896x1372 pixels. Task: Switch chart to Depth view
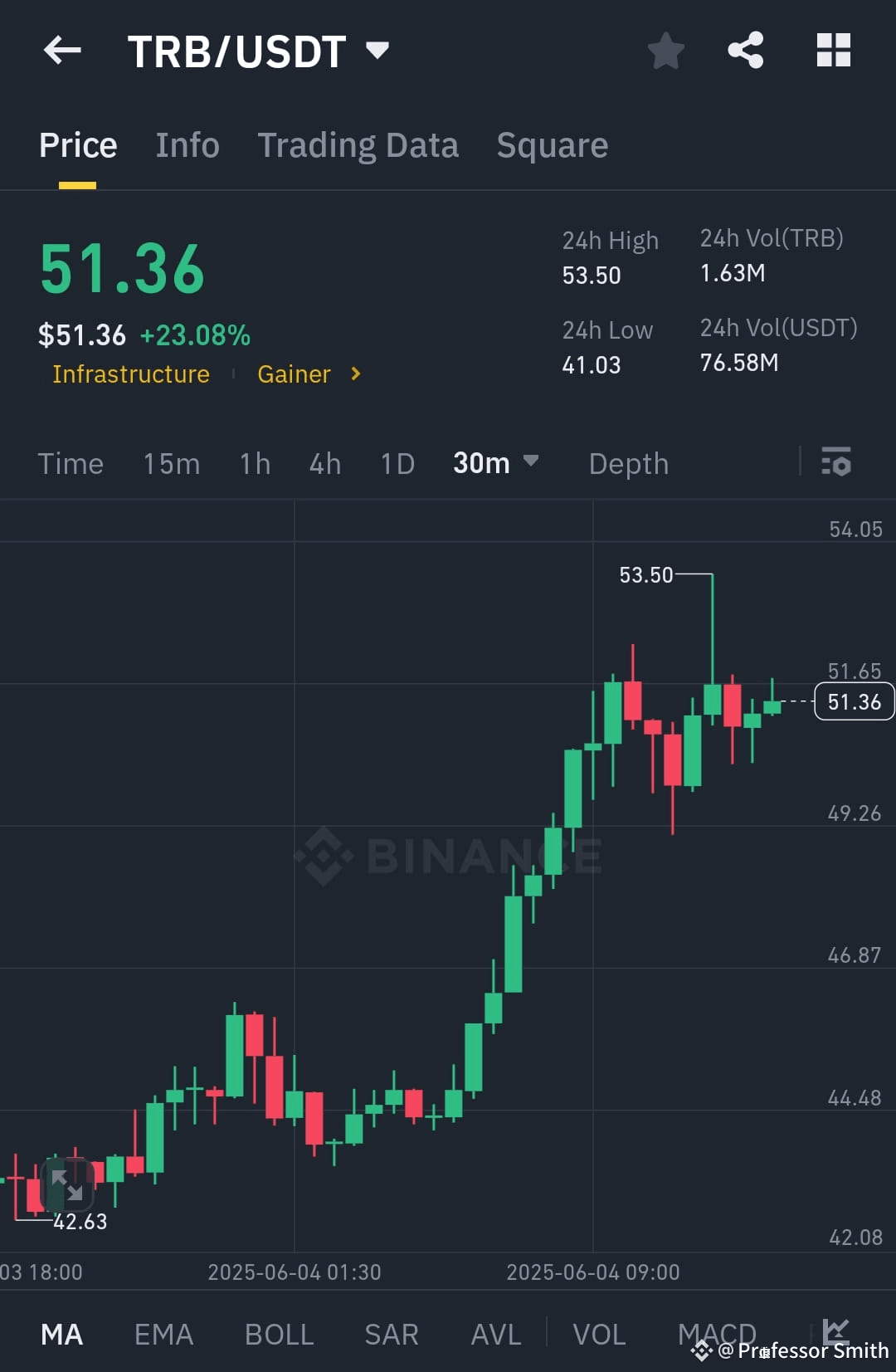628,463
